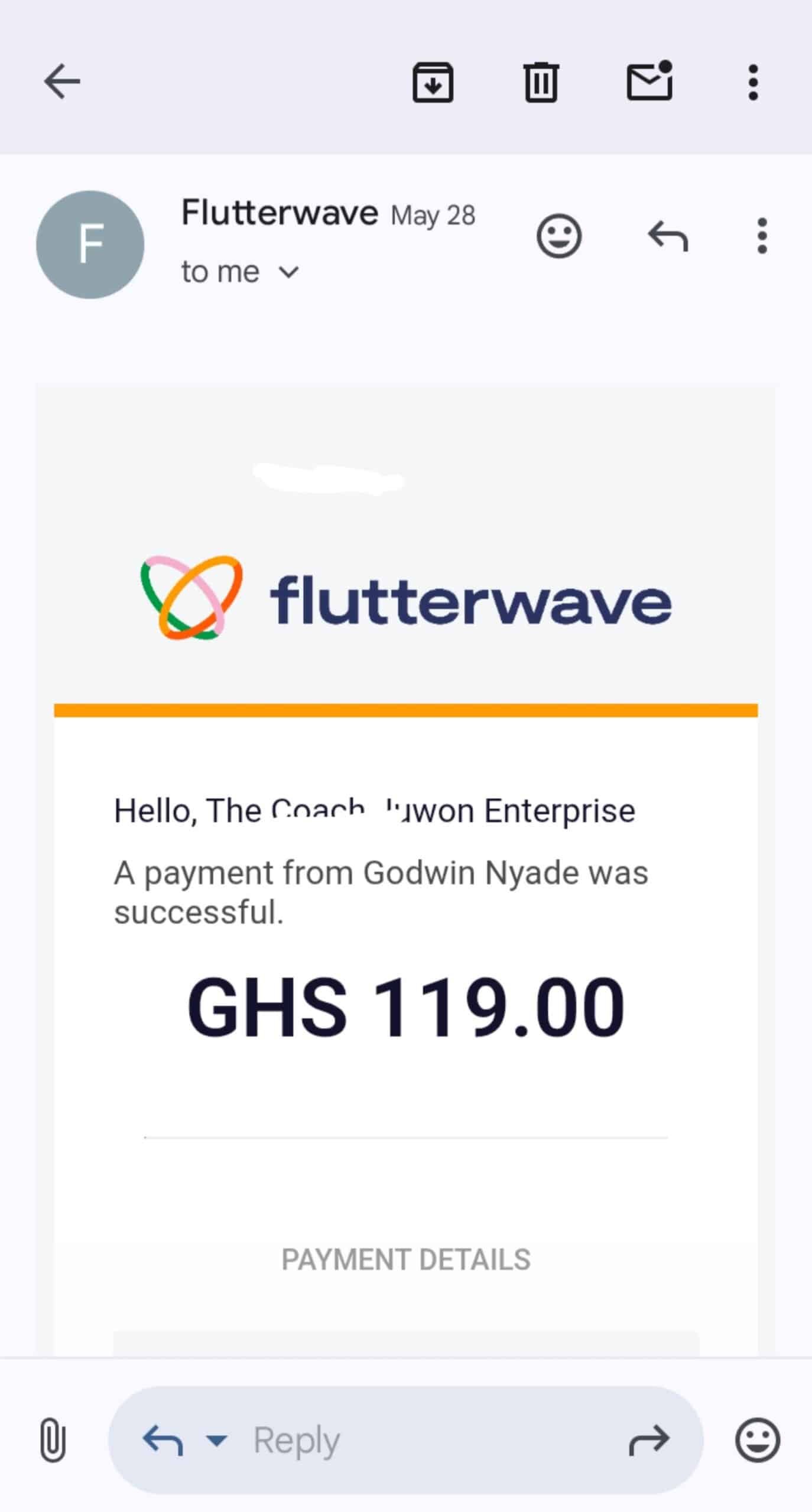Delete this email

[x=541, y=82]
